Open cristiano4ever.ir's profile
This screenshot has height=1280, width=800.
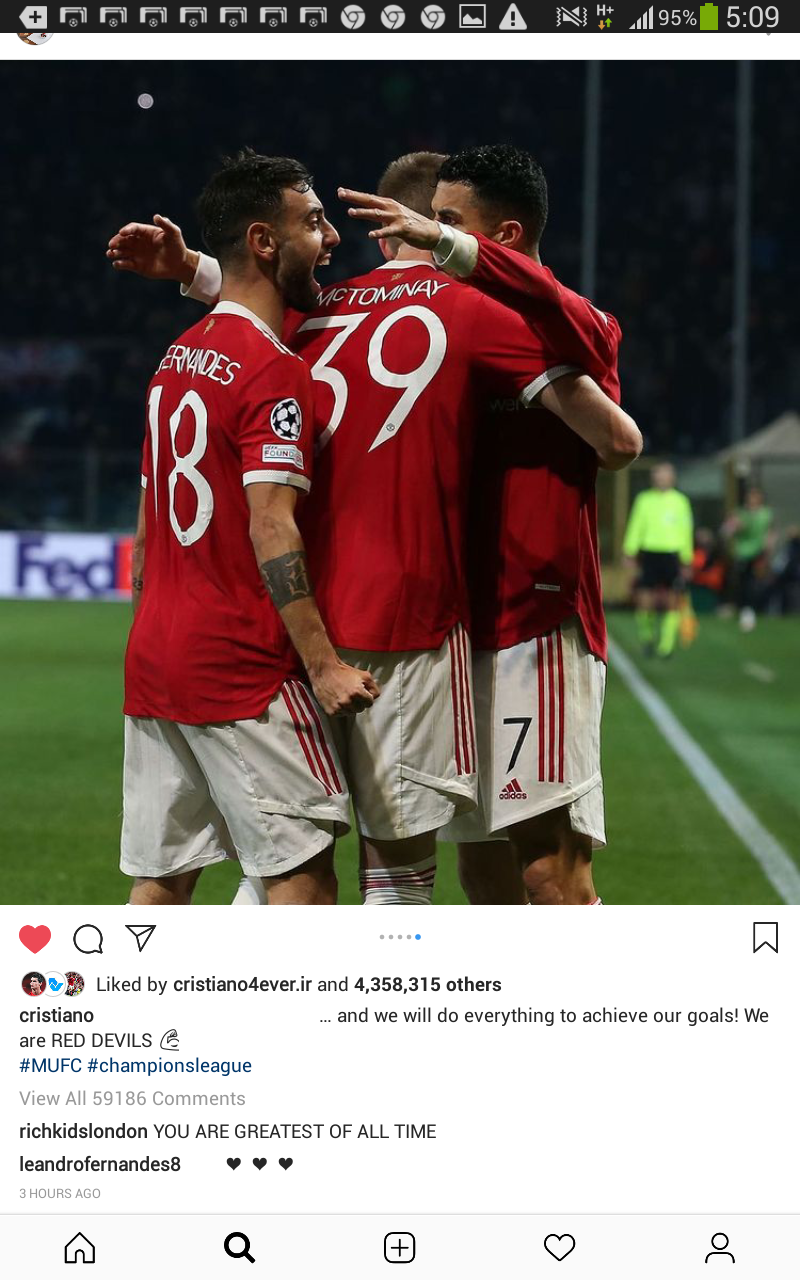point(243,985)
